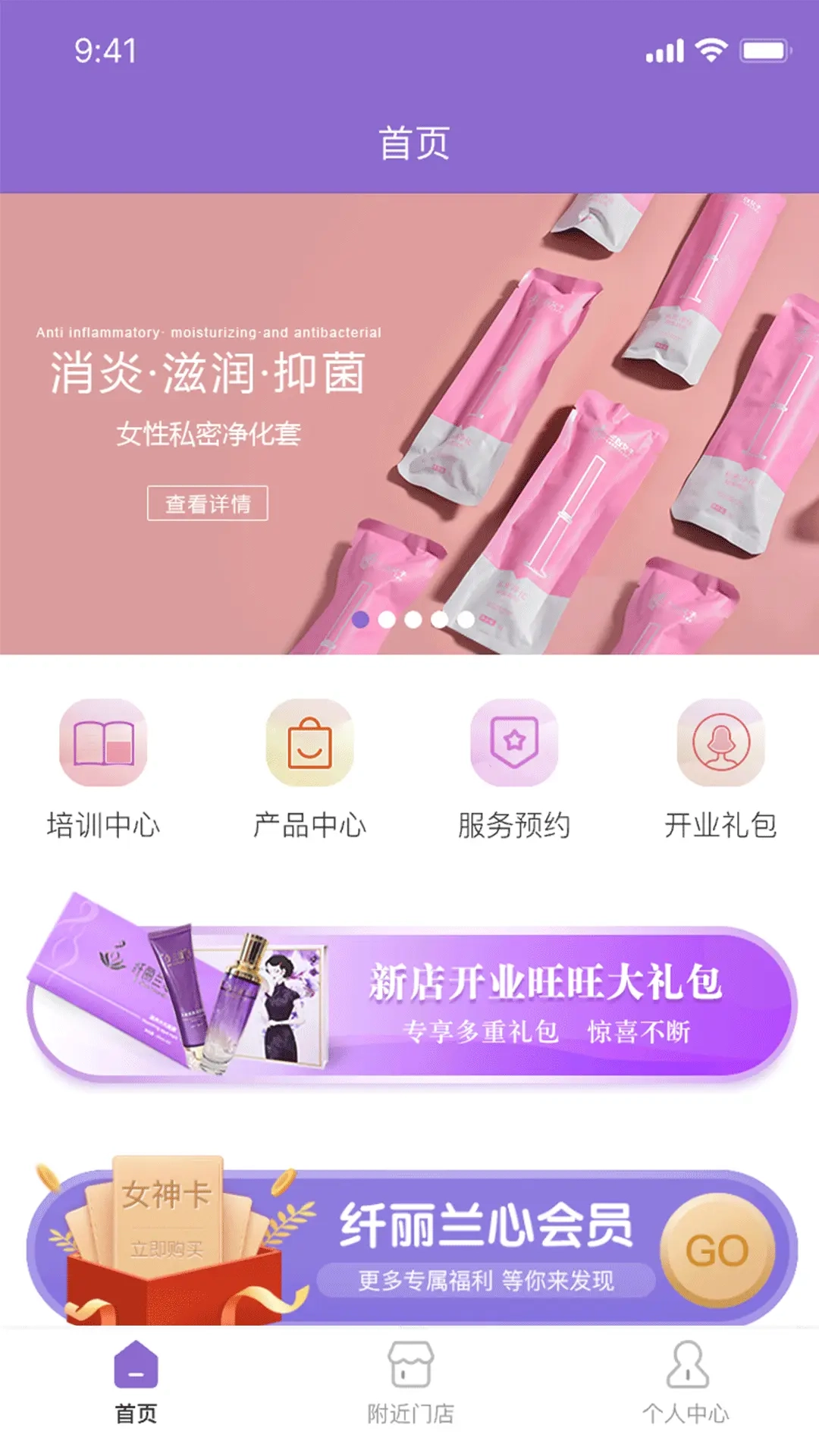Tap the 查看详情 button on banner

[207, 504]
